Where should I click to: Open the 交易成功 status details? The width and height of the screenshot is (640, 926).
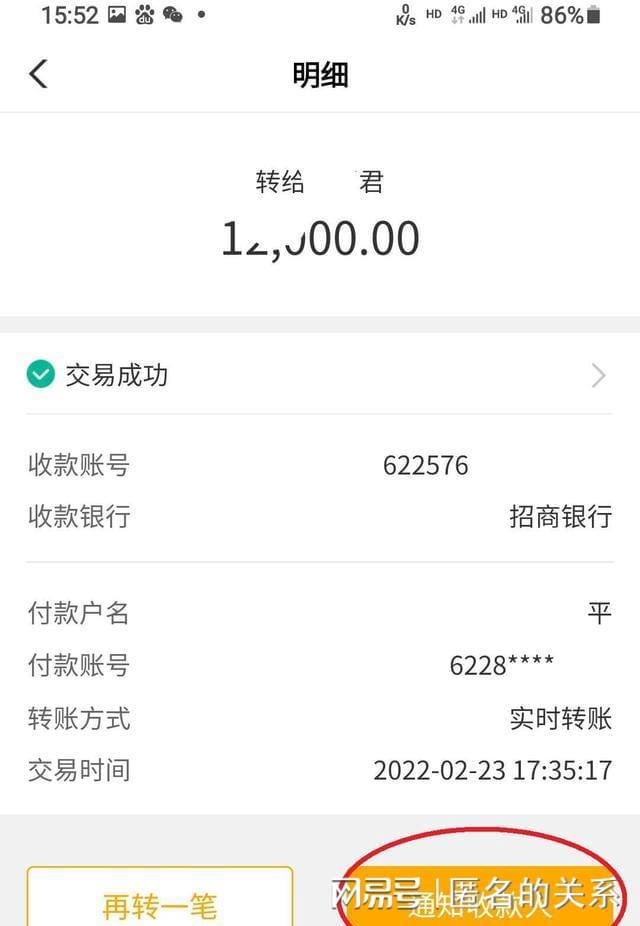318,375
